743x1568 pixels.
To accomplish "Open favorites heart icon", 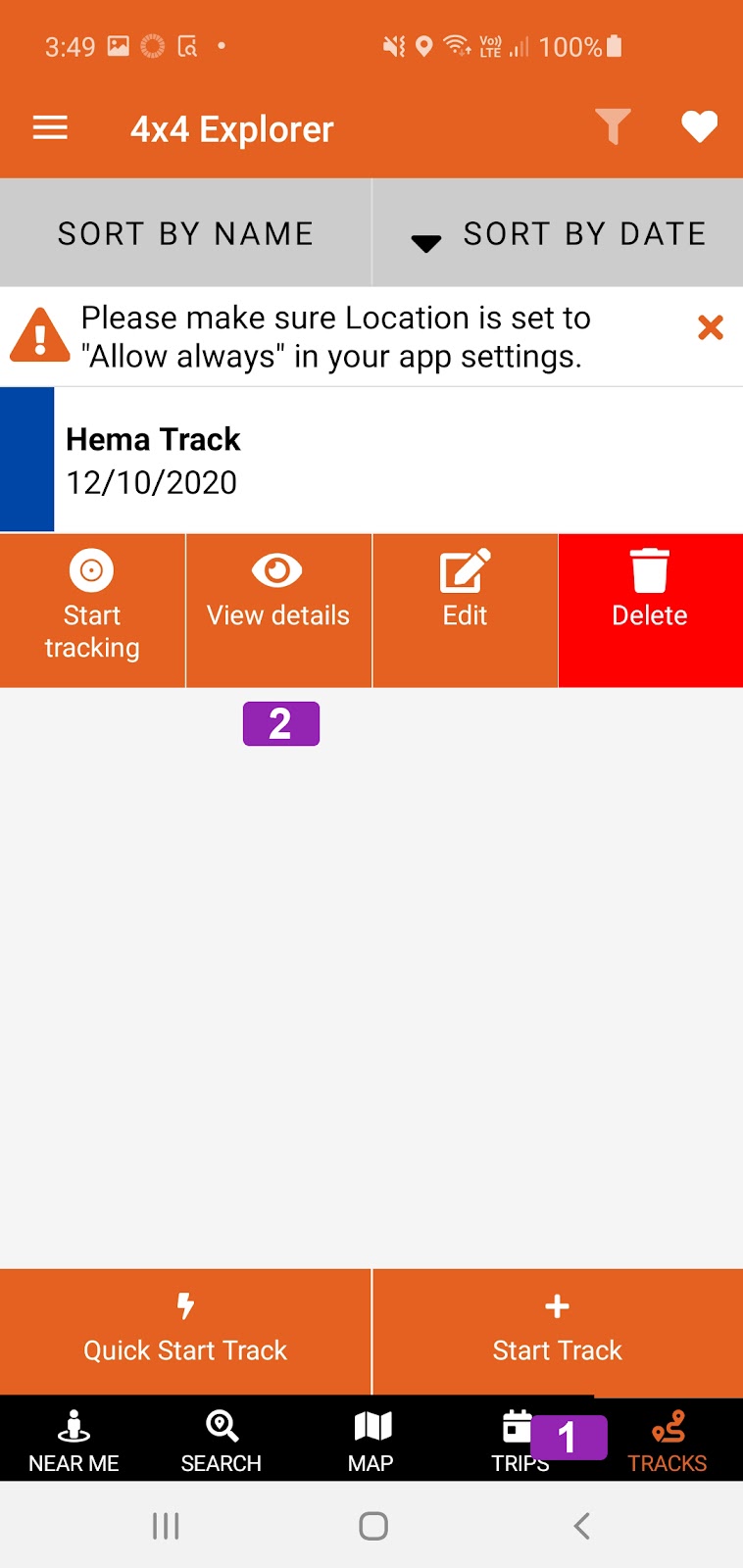I will (699, 127).
